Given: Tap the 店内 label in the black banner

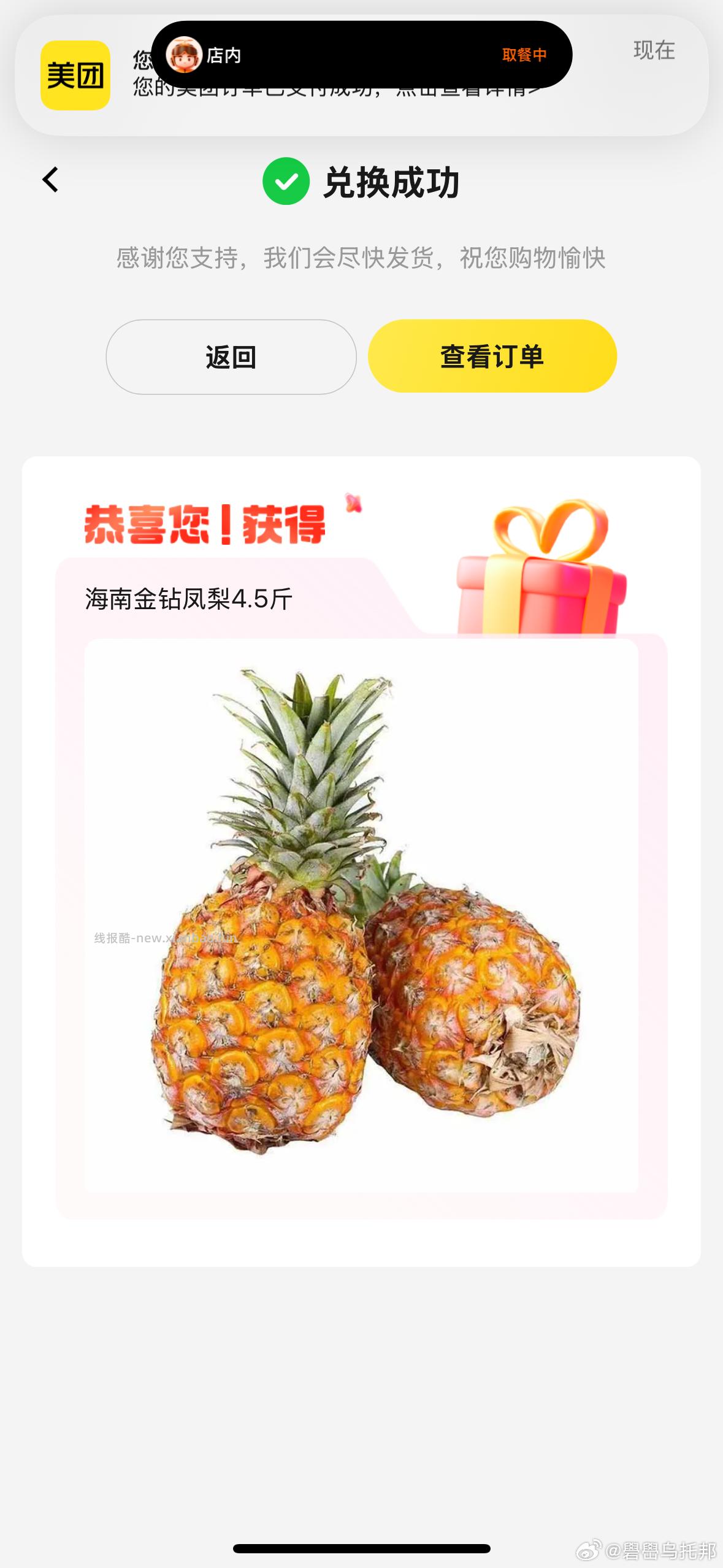Looking at the screenshot, I should tap(223, 55).
